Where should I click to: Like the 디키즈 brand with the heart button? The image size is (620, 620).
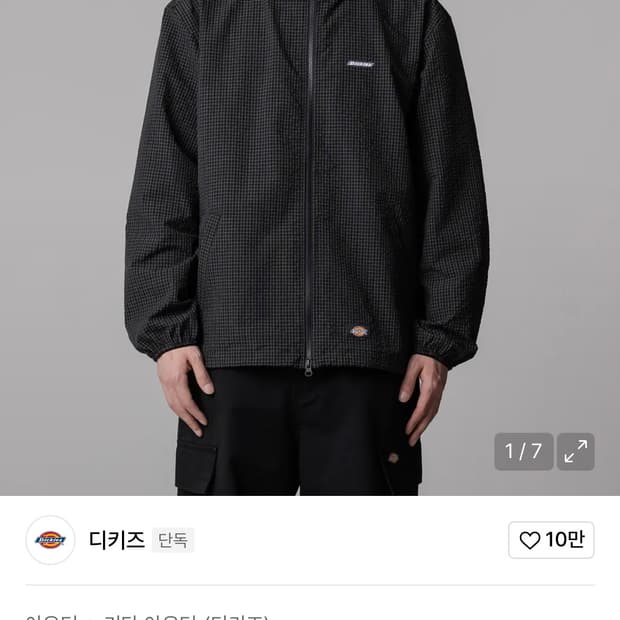(551, 540)
